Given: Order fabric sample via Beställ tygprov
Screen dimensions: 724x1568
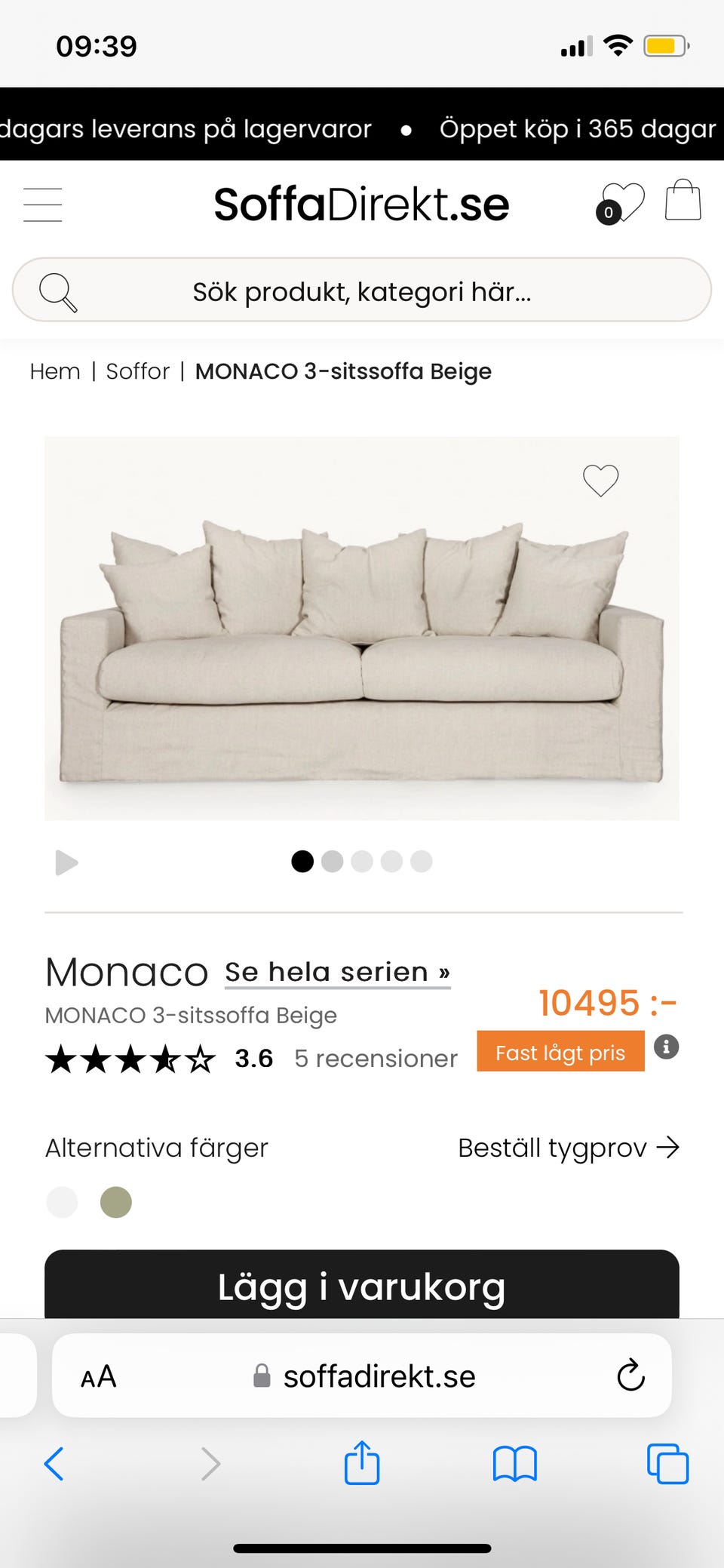Looking at the screenshot, I should (x=568, y=1148).
